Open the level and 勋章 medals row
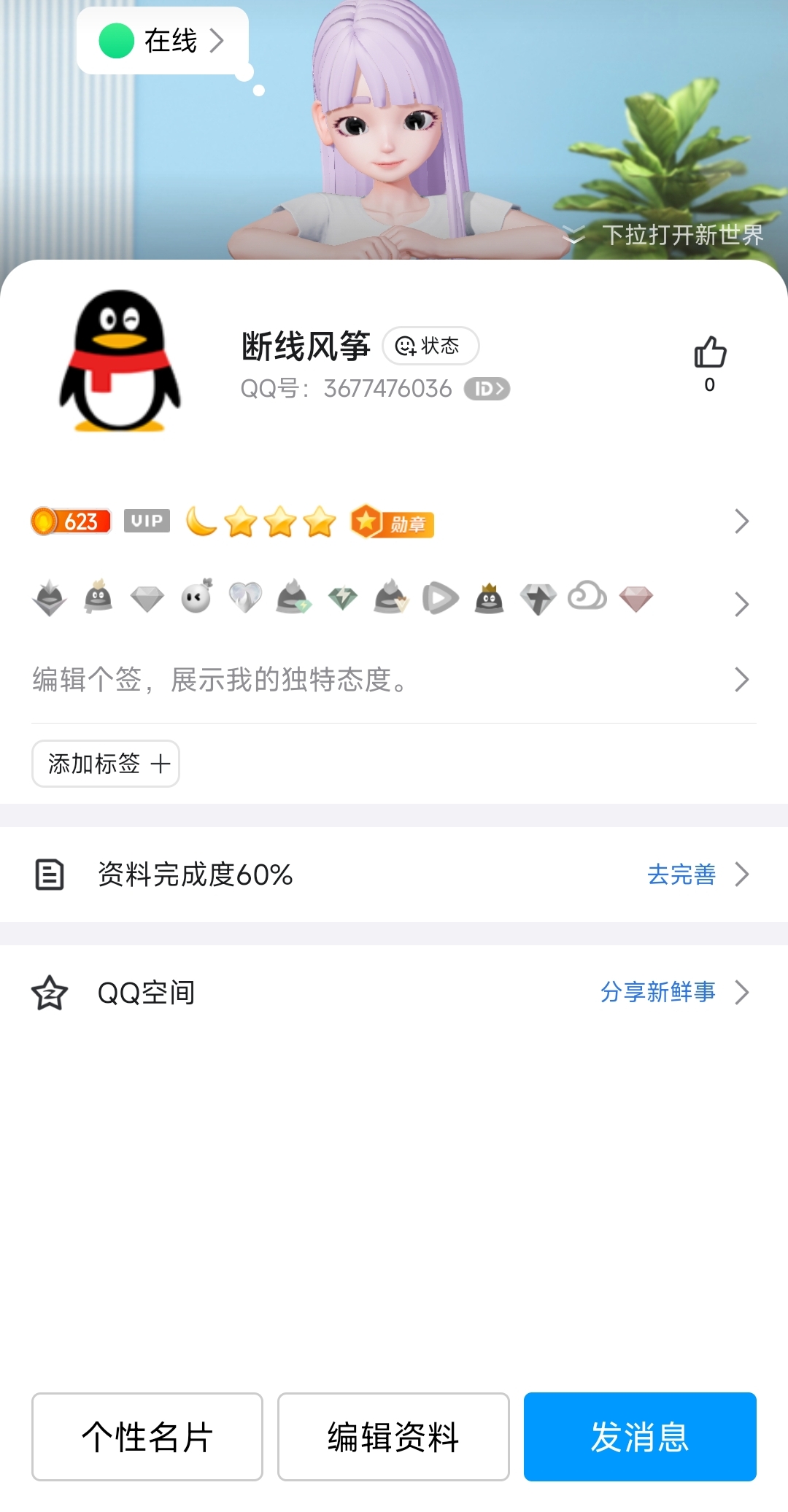 [x=394, y=522]
